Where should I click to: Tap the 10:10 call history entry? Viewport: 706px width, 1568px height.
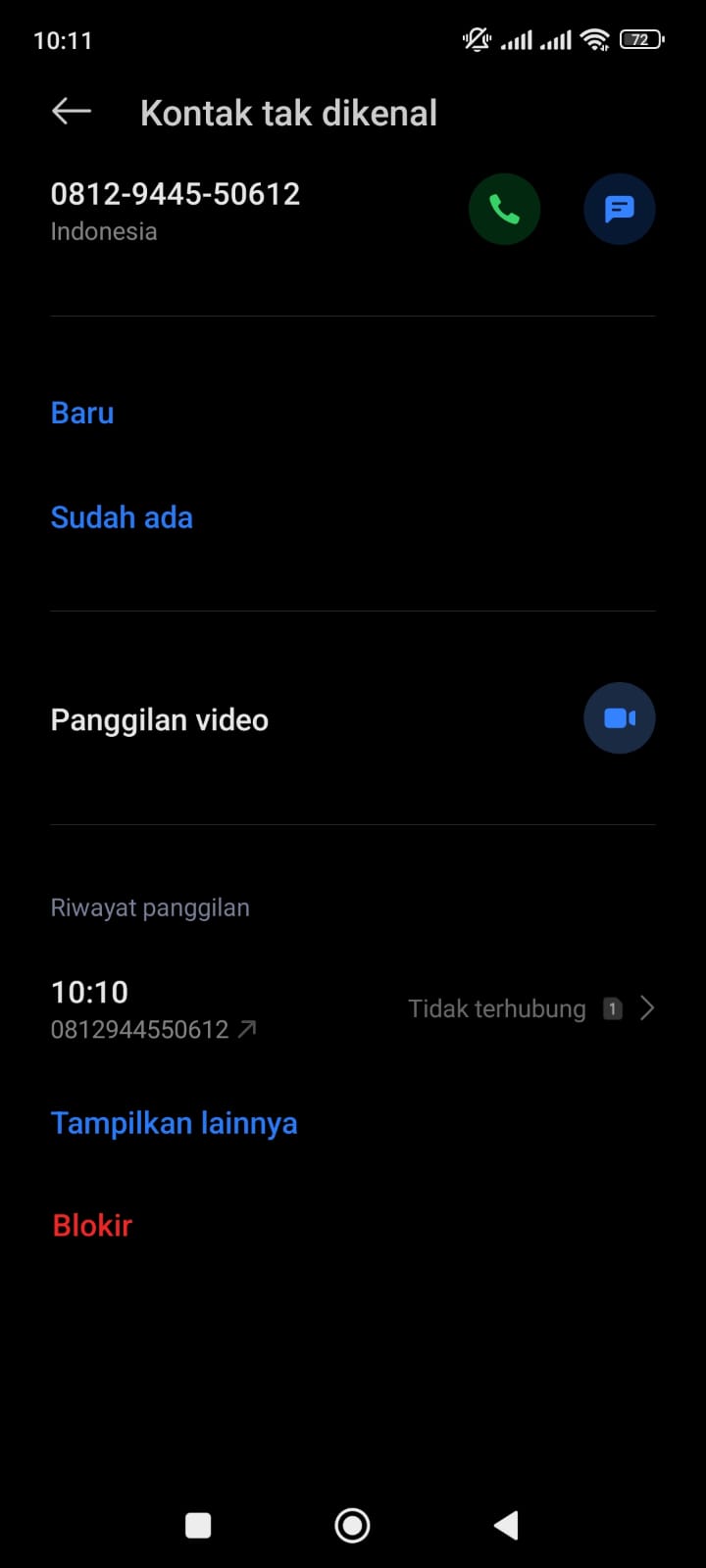click(x=89, y=992)
